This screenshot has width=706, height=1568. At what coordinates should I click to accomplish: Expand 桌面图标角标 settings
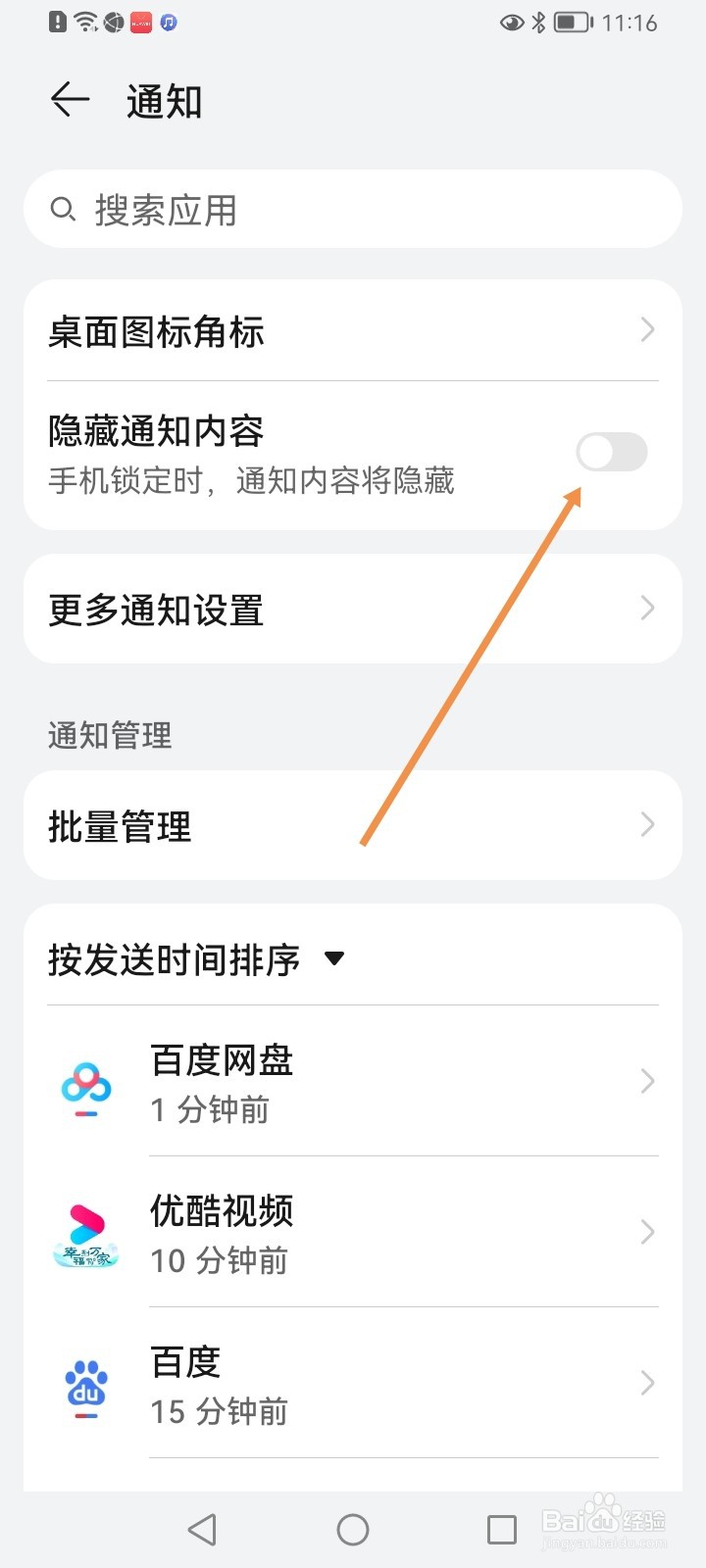[x=353, y=331]
